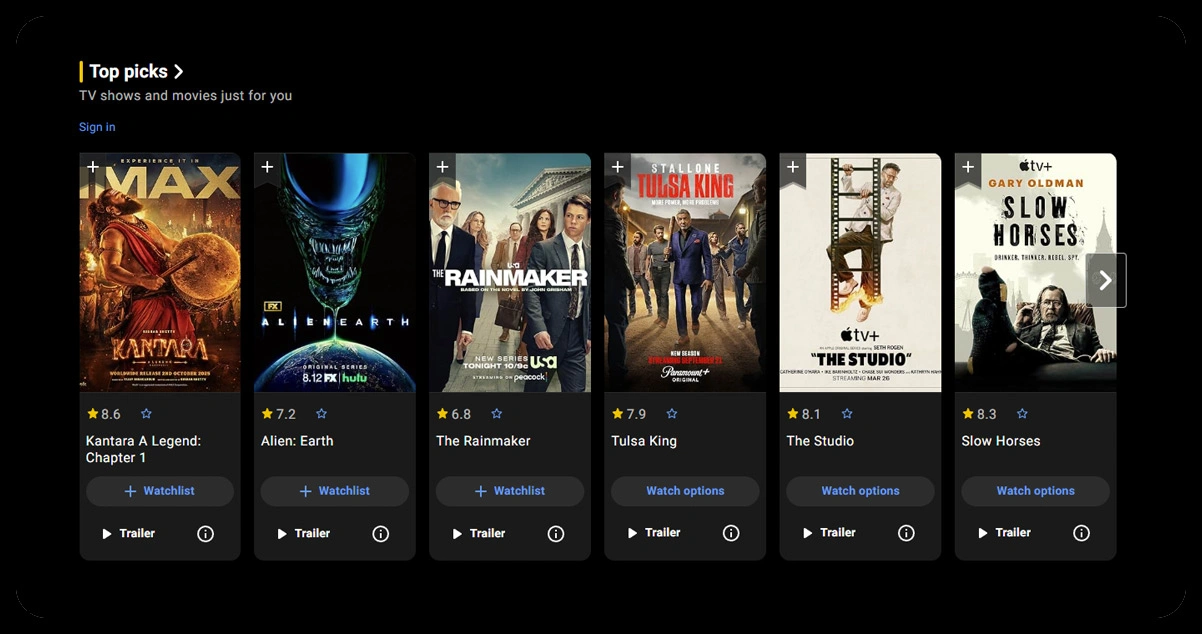The image size is (1202, 634).
Task: Rate The Rainmaker with the star outline
Action: coord(497,414)
